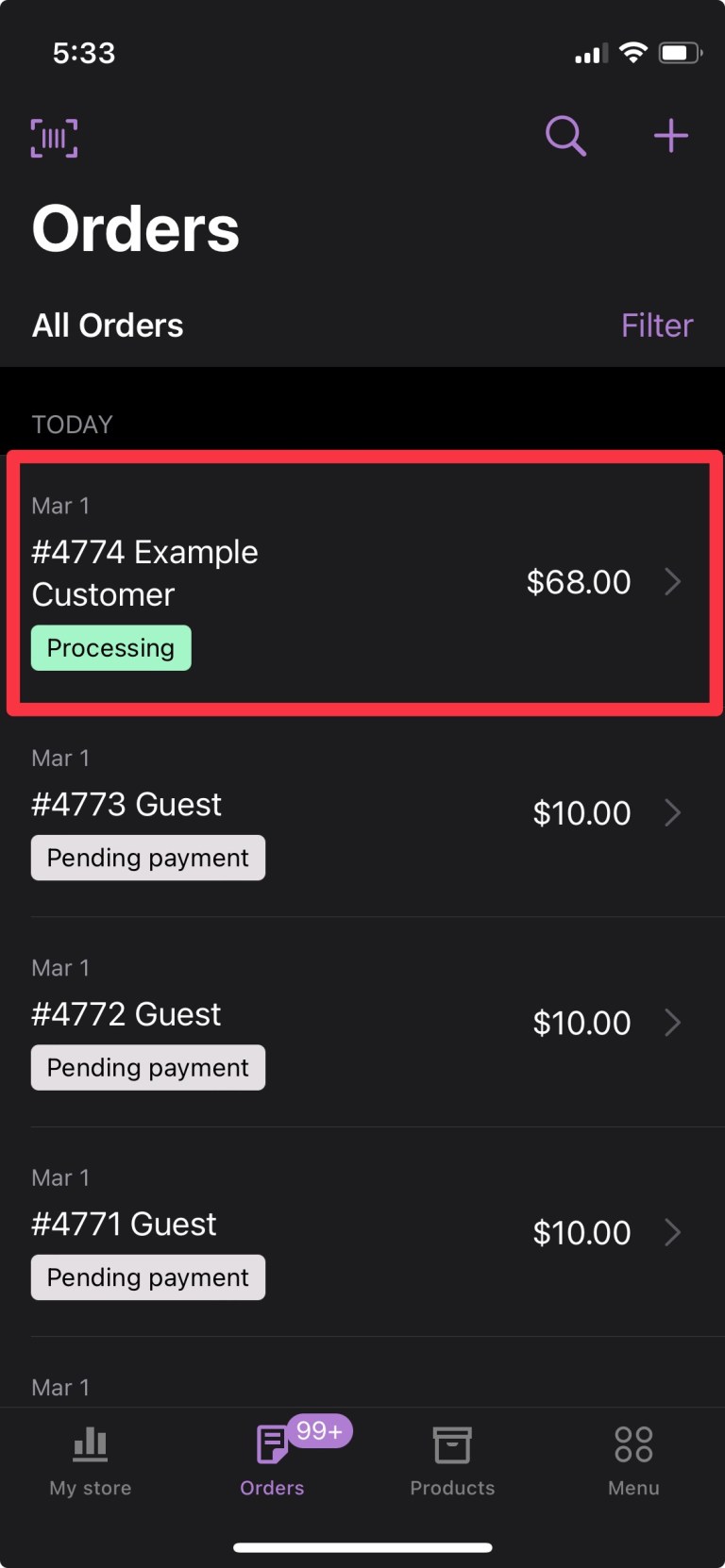Viewport: 725px width, 1568px height.
Task: Open order #4774 Example Customer
Action: pos(362,582)
